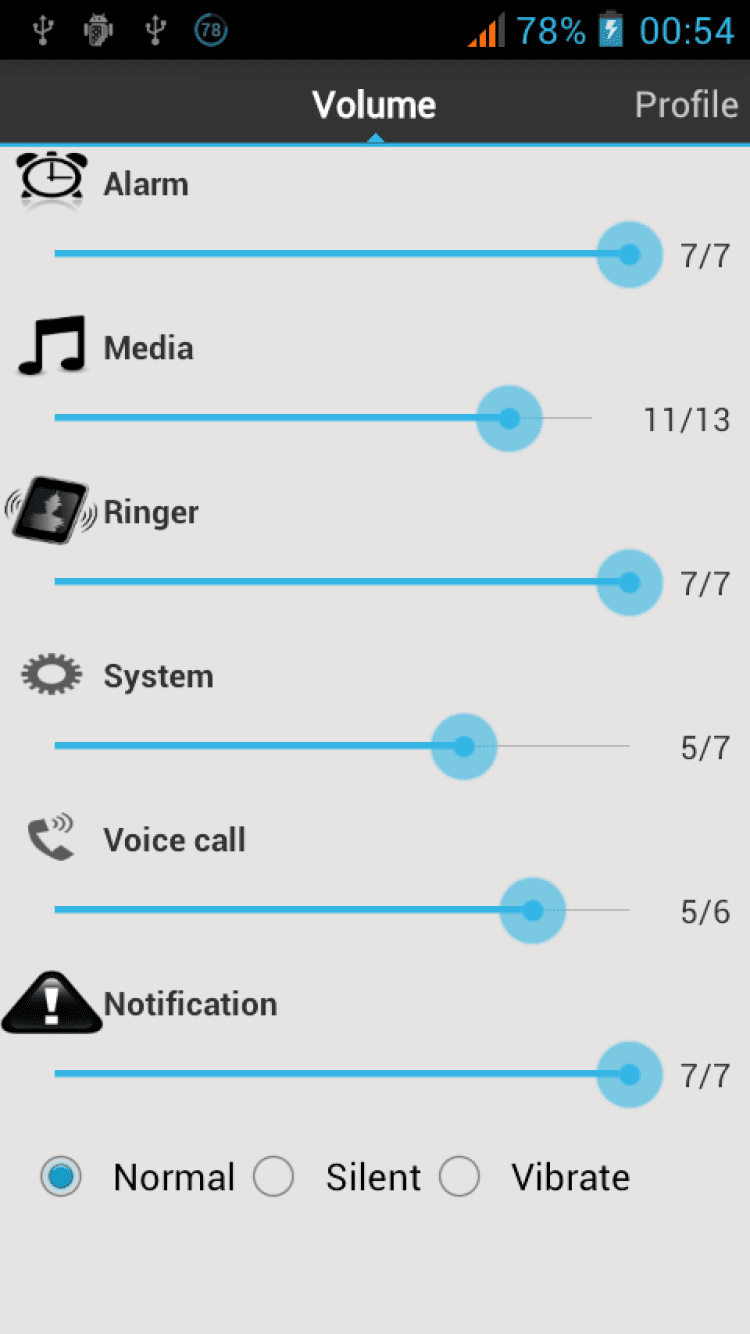Tap the Ringer volume slider
Screen dimensions: 750x1334
click(342, 582)
